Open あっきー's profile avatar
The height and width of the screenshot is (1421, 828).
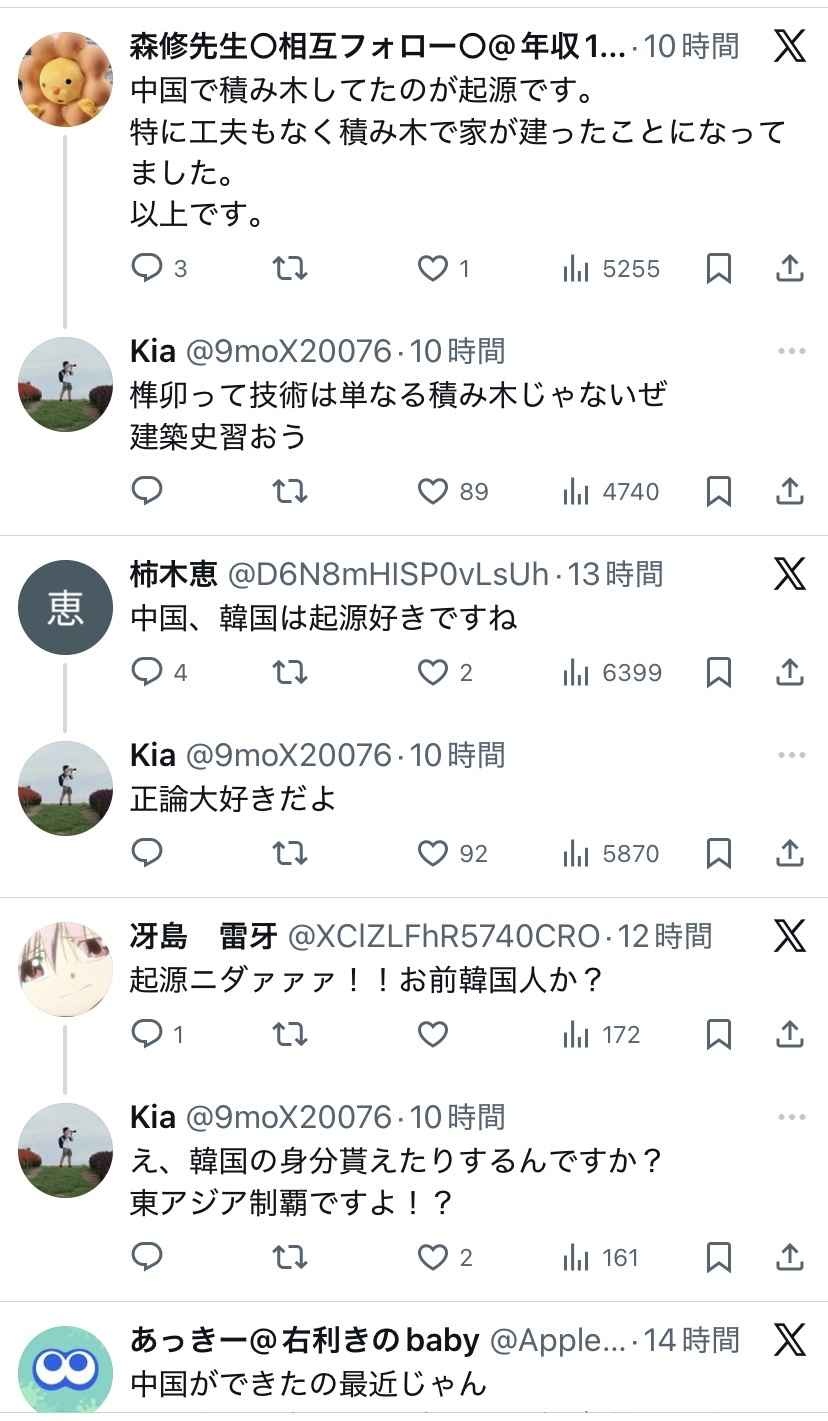click(x=66, y=1372)
